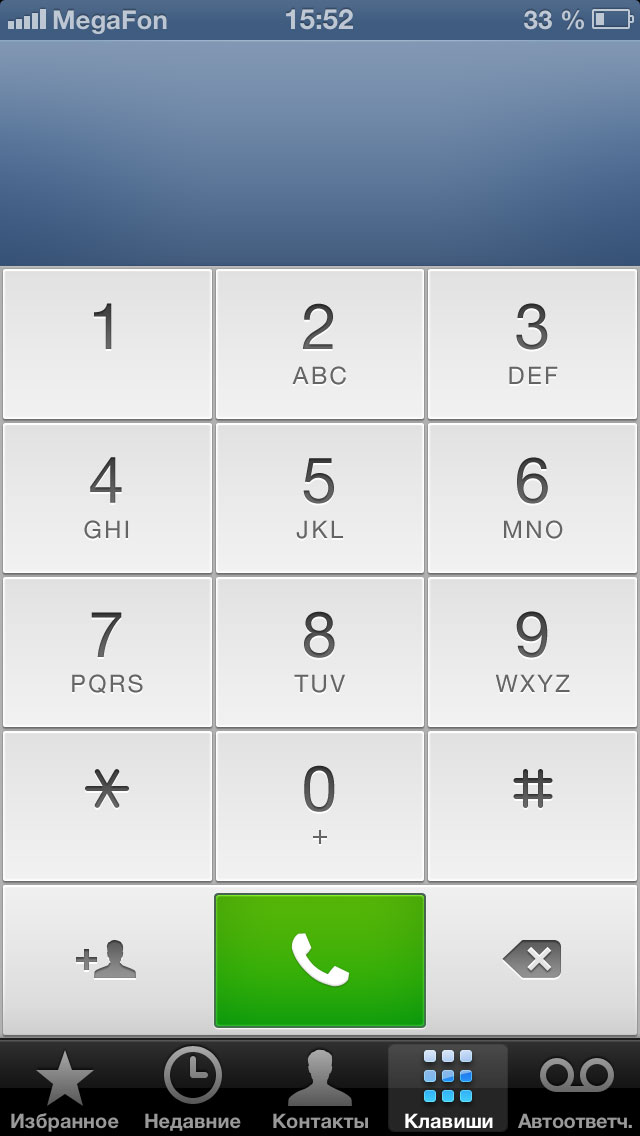Screen dimensions: 640x1136
Task: Select the Клавиши tab
Action: pyautogui.click(x=448, y=1088)
